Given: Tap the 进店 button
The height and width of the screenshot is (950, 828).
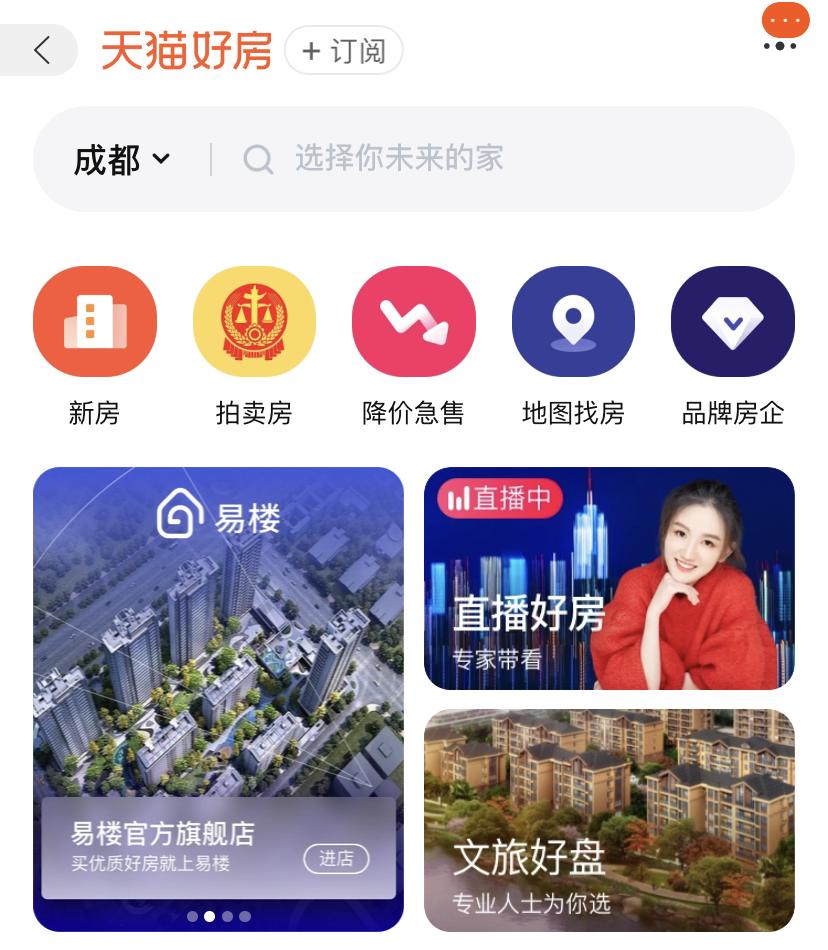Looking at the screenshot, I should (x=336, y=858).
